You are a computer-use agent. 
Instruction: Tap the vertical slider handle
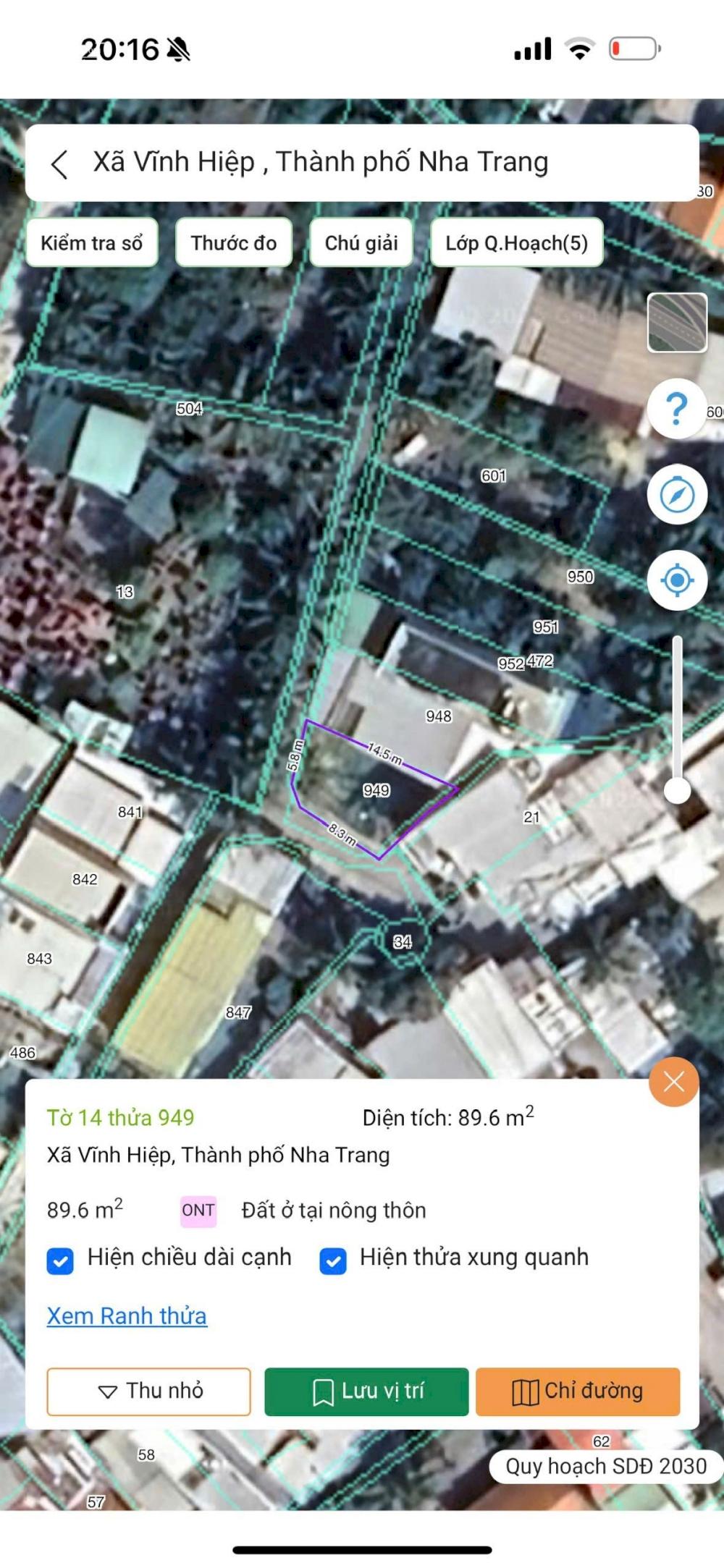[x=678, y=790]
